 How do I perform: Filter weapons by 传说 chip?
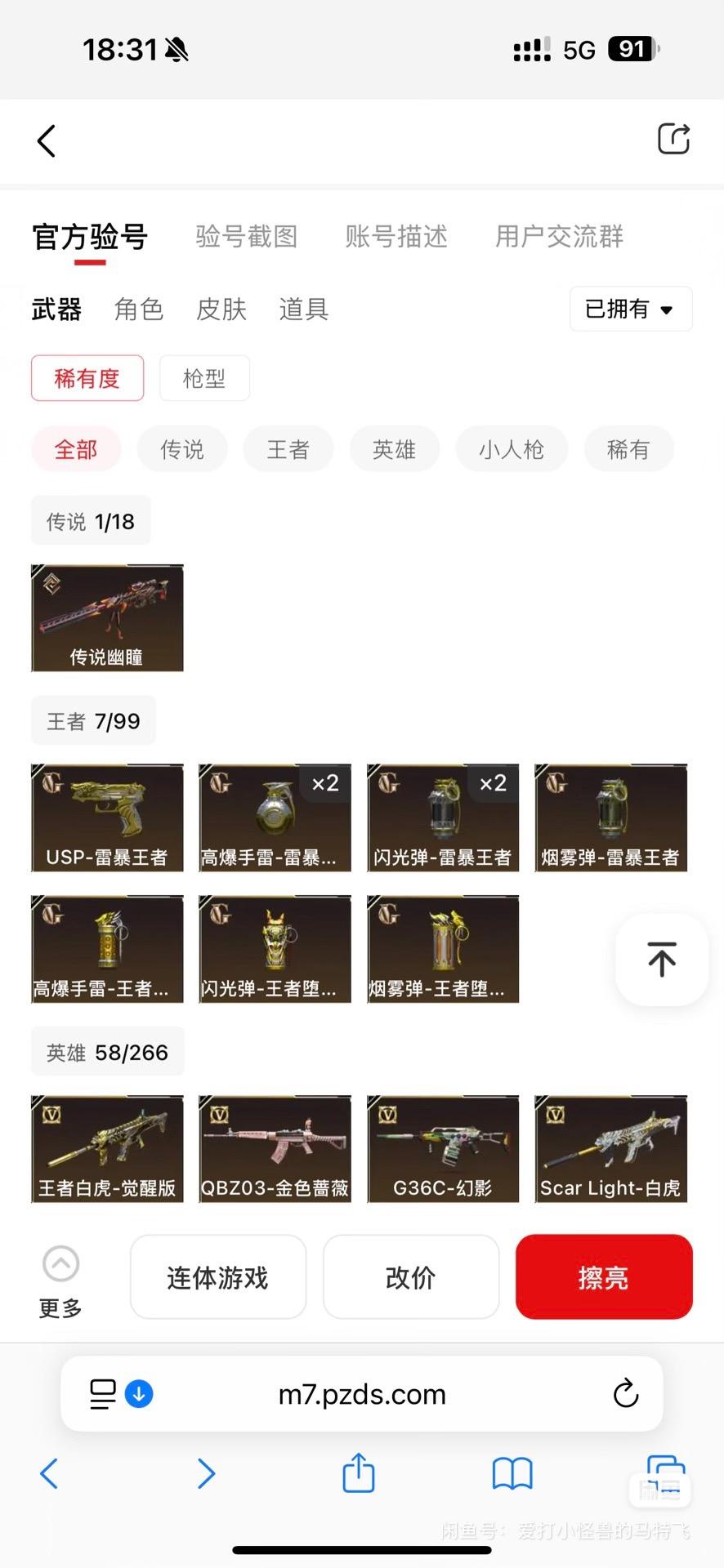(x=182, y=449)
